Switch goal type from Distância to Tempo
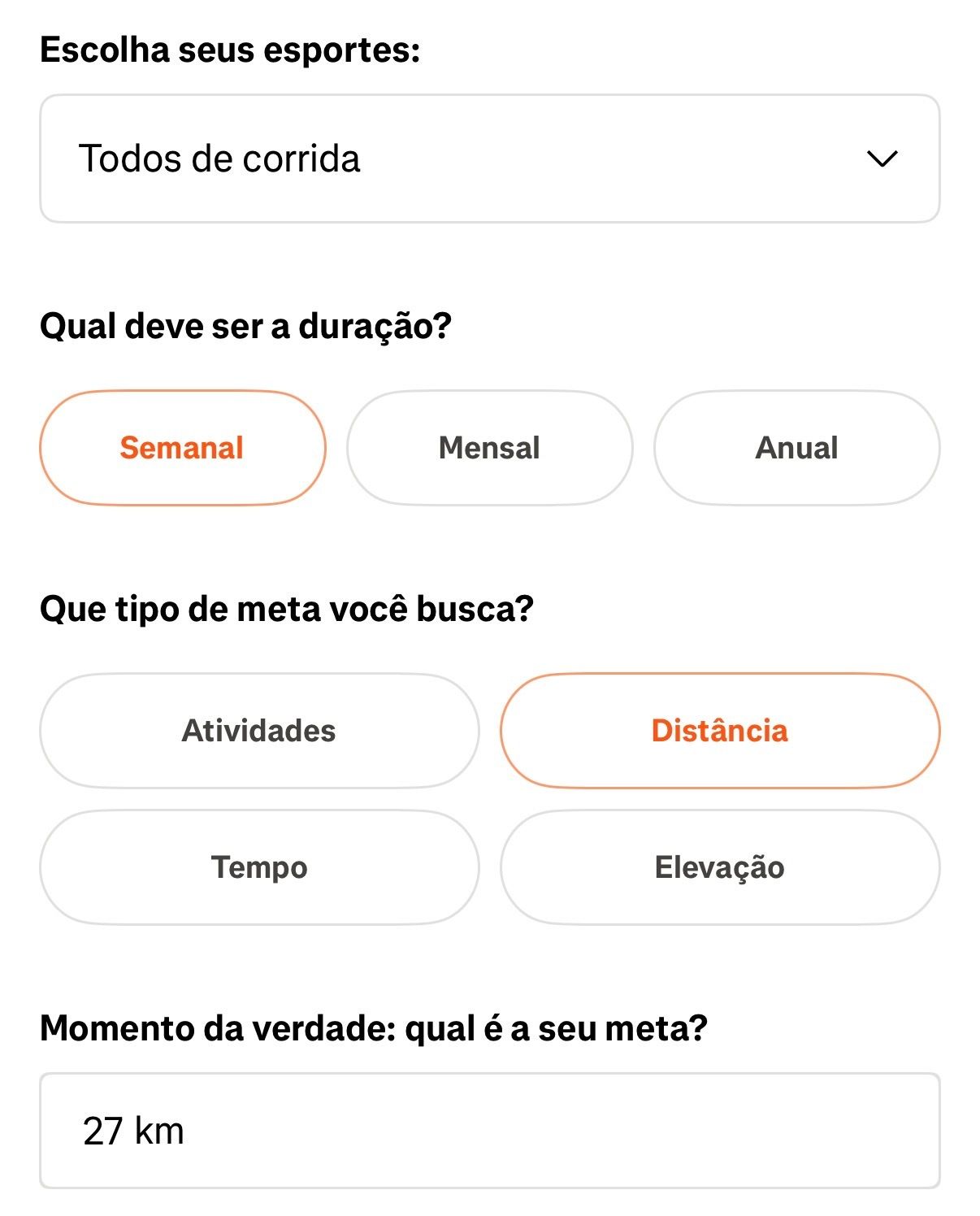This screenshot has height=1216, width=980. [260, 867]
